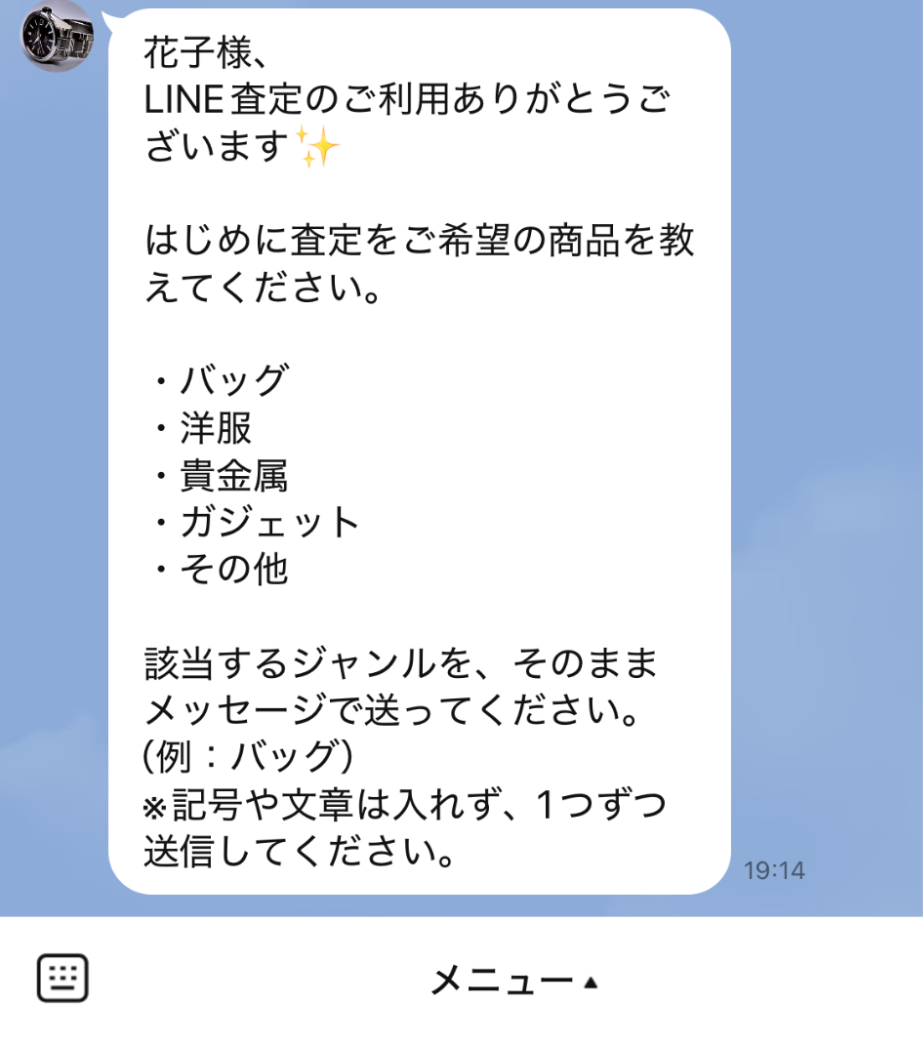Tap the LINE査定 greeting message bubble
The width and height of the screenshot is (923, 1053).
pos(420,450)
